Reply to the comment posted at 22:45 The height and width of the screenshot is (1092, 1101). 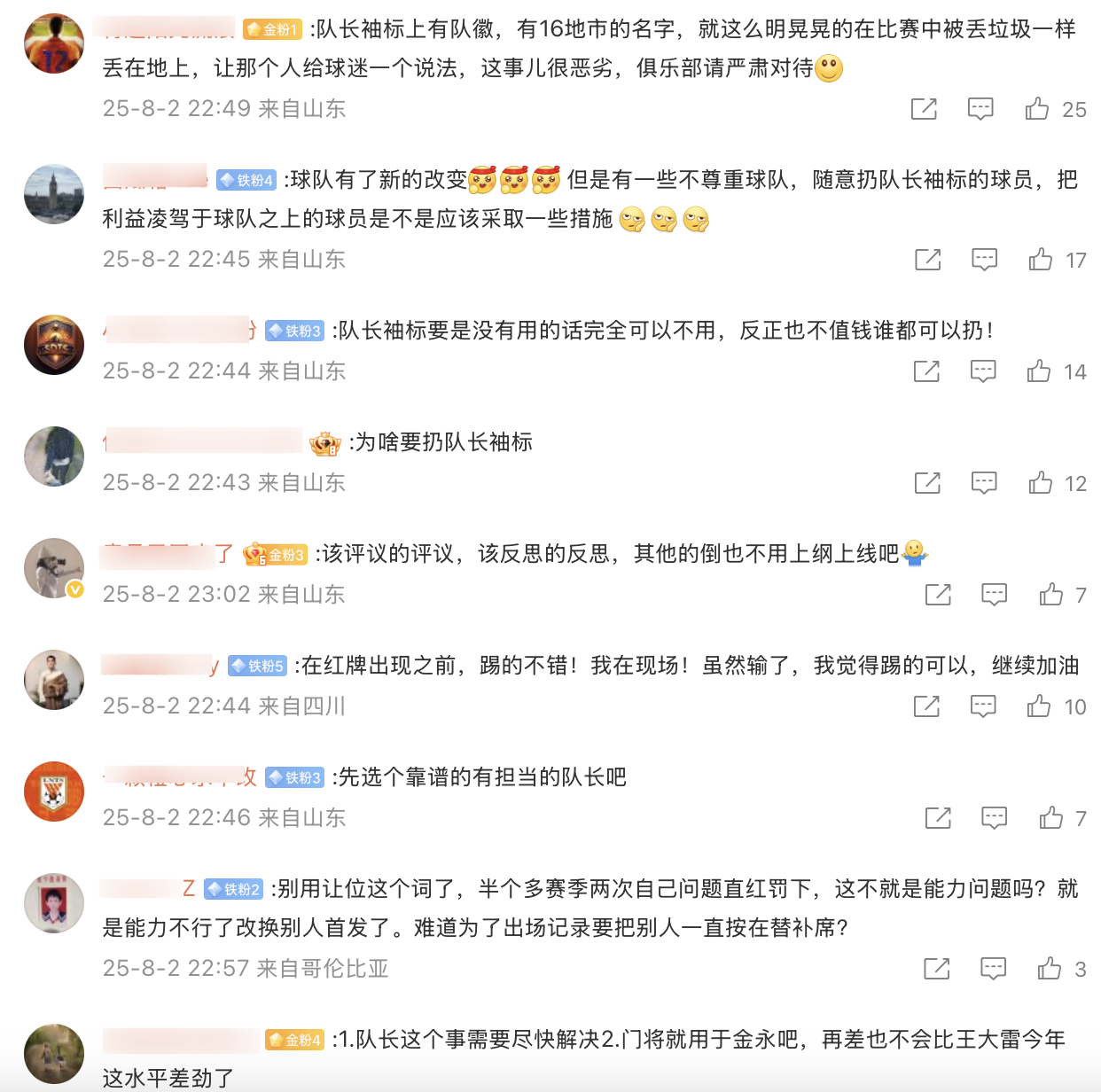984,260
